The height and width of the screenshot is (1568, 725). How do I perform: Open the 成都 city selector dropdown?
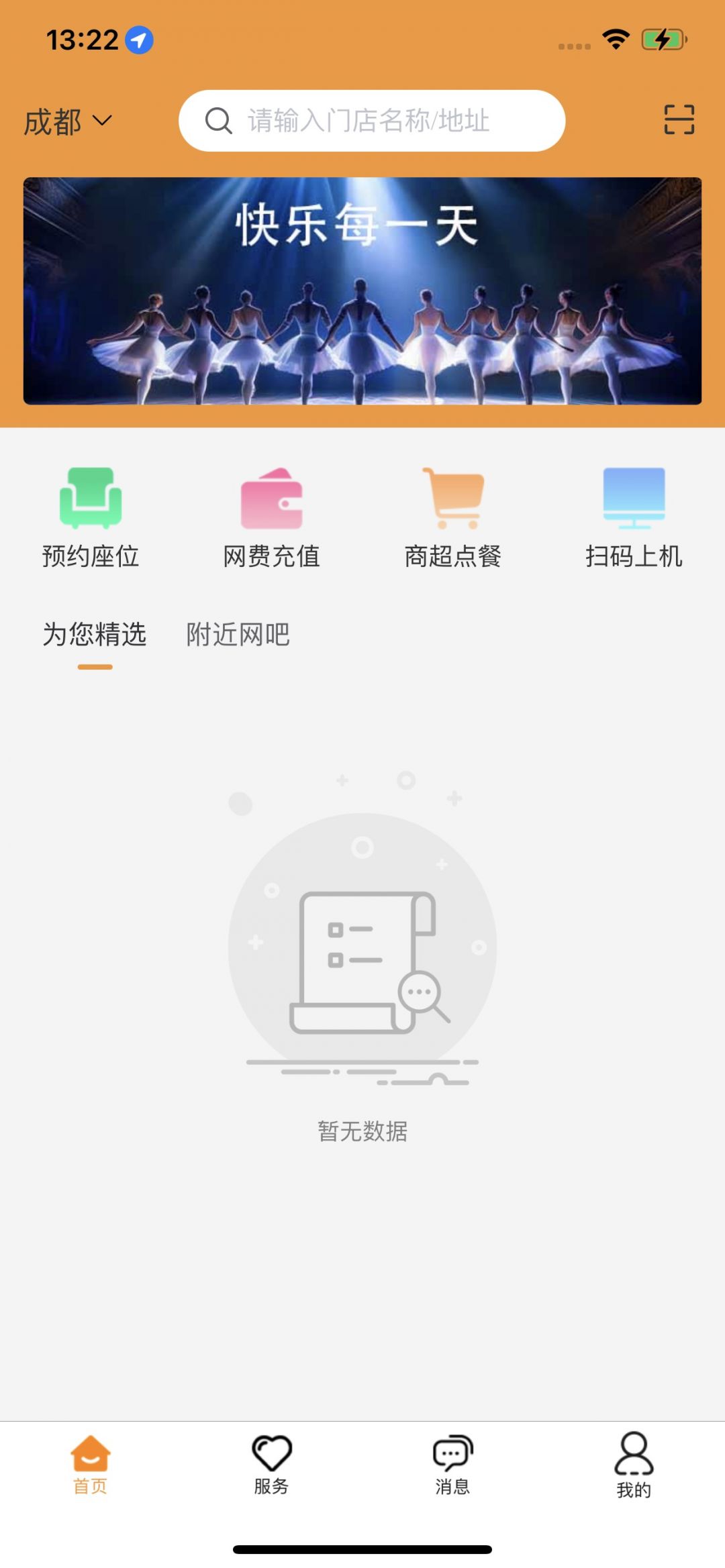68,121
